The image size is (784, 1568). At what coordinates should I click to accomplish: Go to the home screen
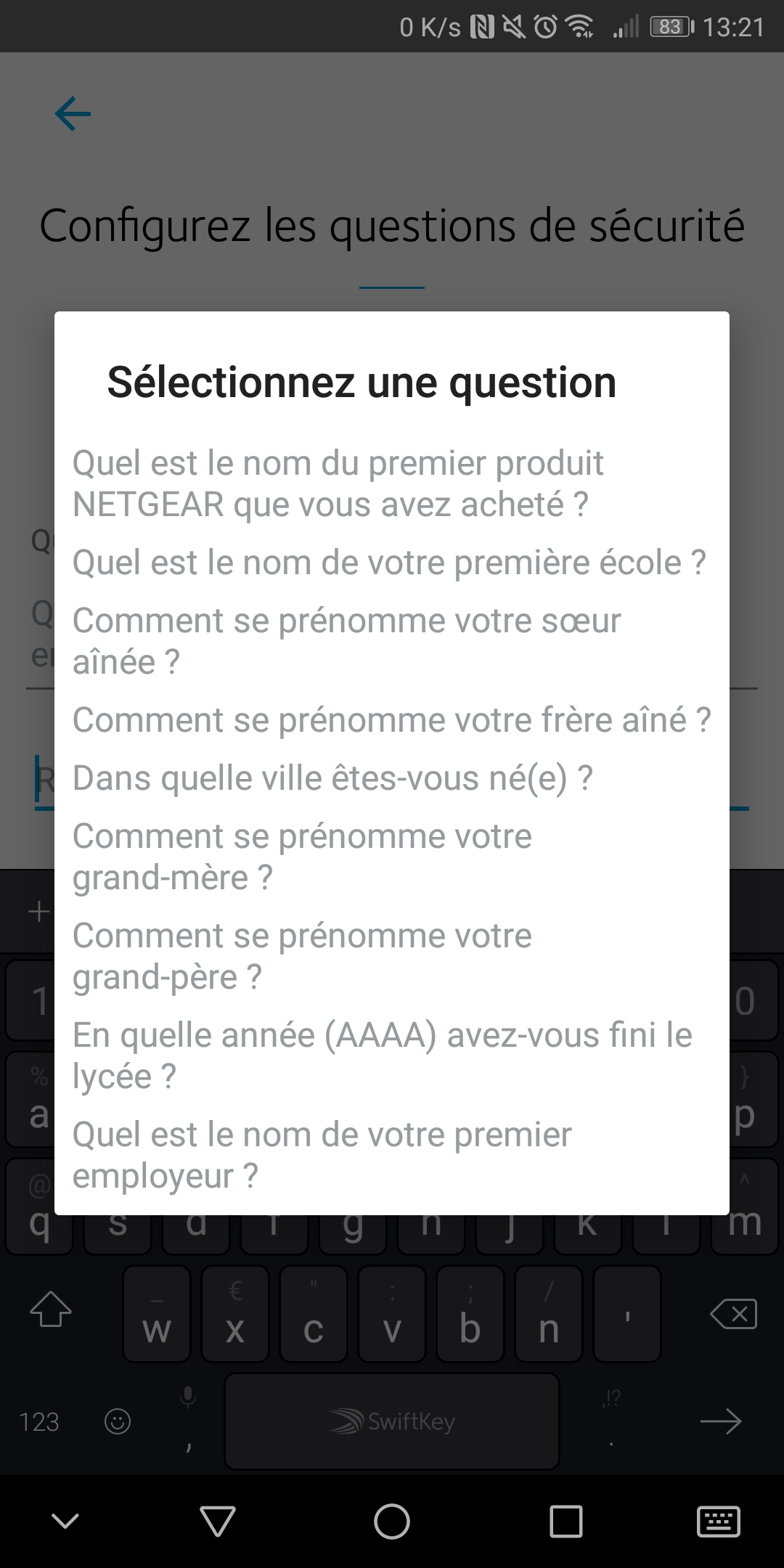coord(392,1522)
